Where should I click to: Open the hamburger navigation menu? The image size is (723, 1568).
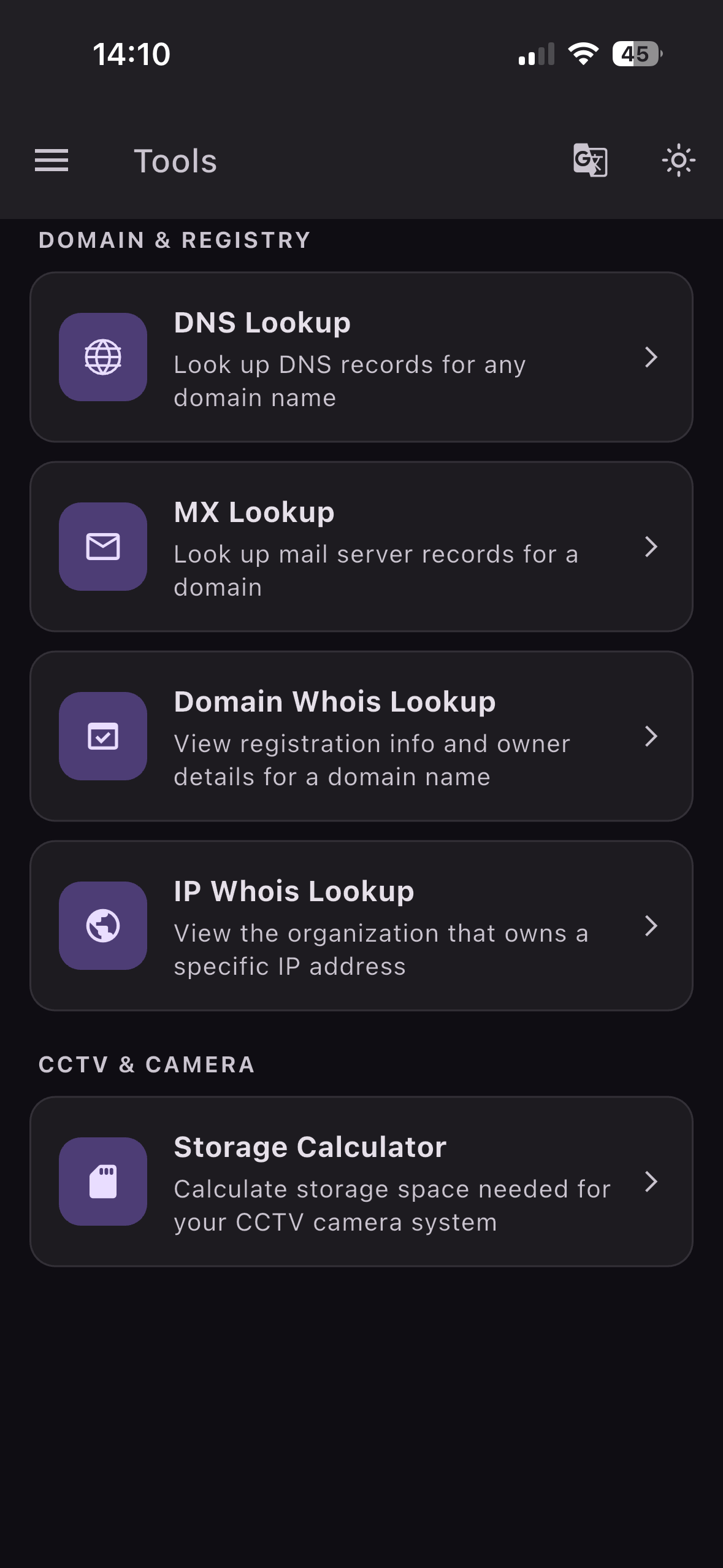[x=52, y=160]
